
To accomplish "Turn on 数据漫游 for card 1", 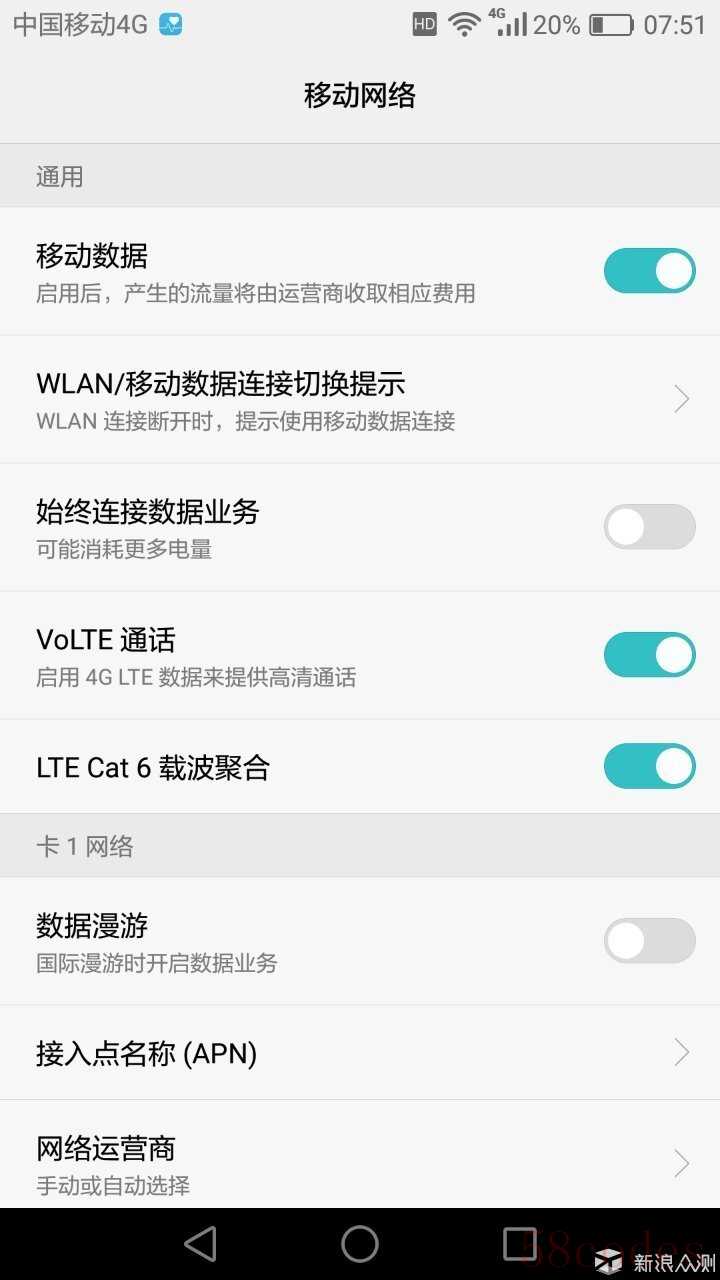I will pos(650,941).
